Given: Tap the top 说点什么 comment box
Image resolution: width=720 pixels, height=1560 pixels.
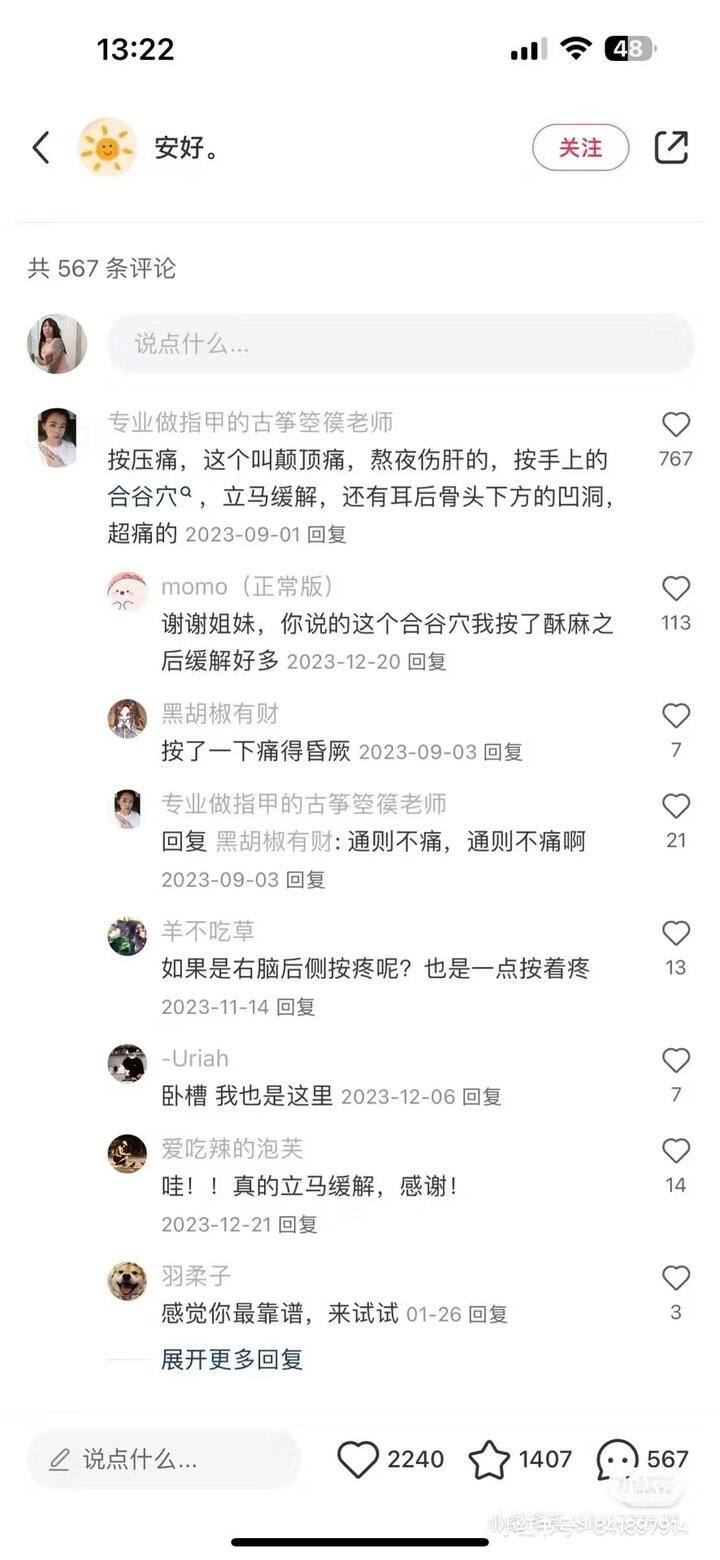Looking at the screenshot, I should (x=400, y=344).
